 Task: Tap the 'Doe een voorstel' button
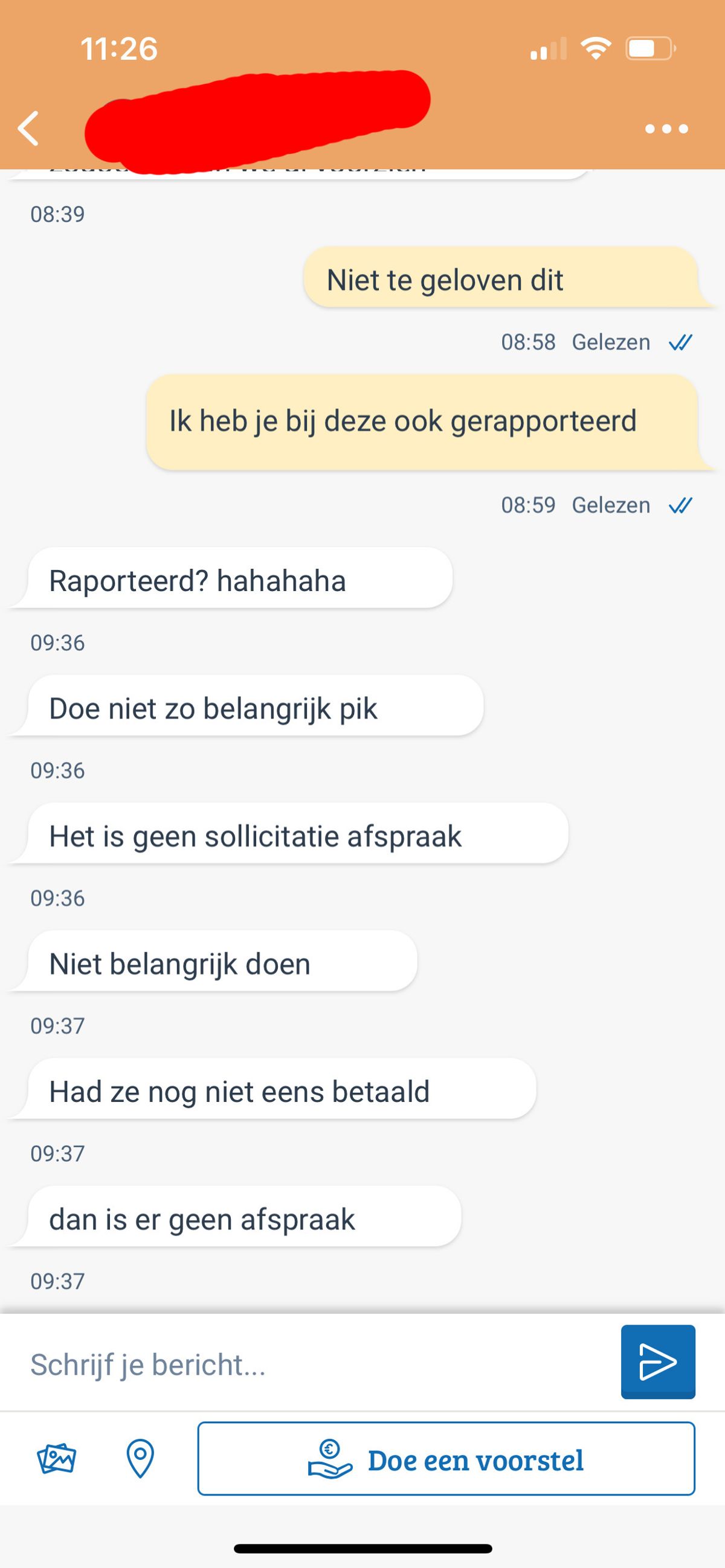coord(446,1459)
